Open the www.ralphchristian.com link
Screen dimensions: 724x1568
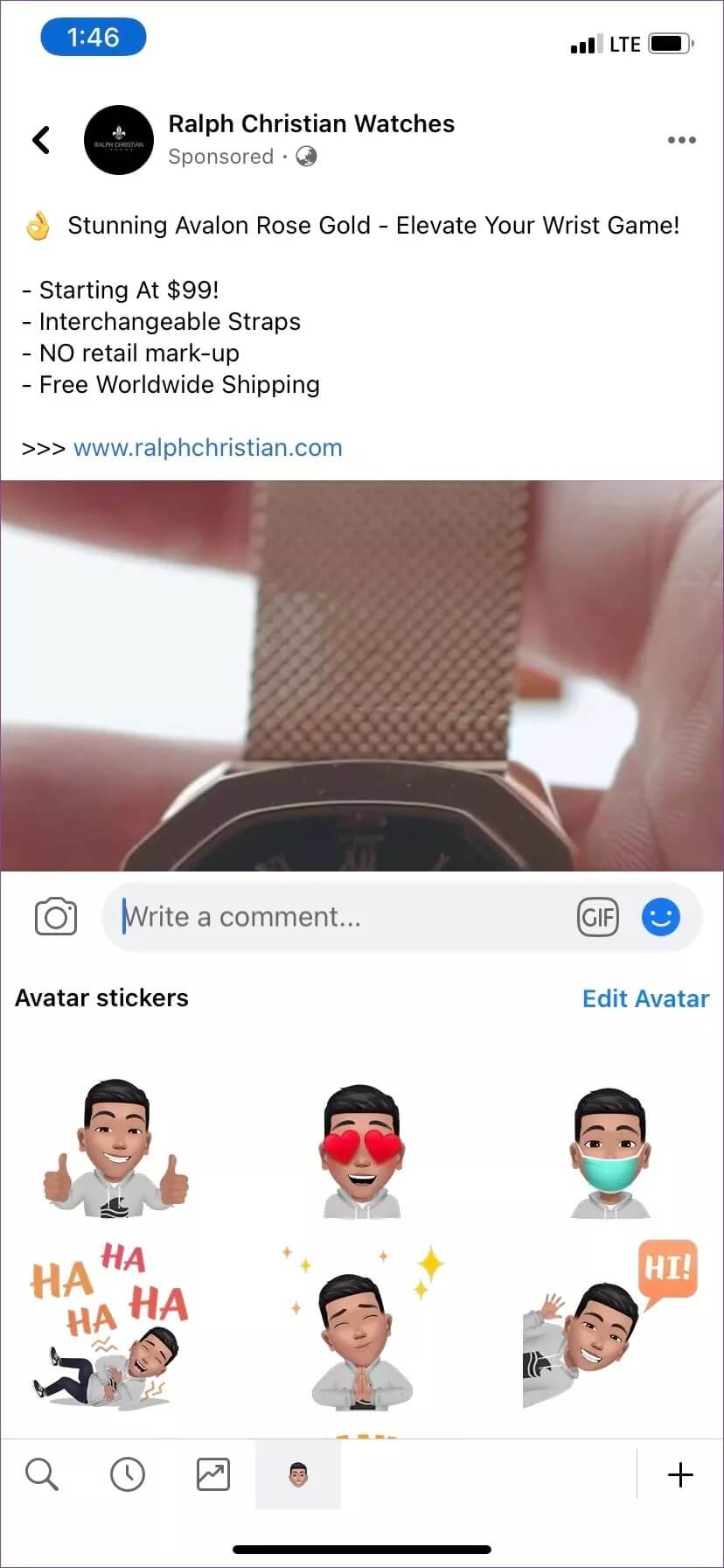click(x=207, y=448)
